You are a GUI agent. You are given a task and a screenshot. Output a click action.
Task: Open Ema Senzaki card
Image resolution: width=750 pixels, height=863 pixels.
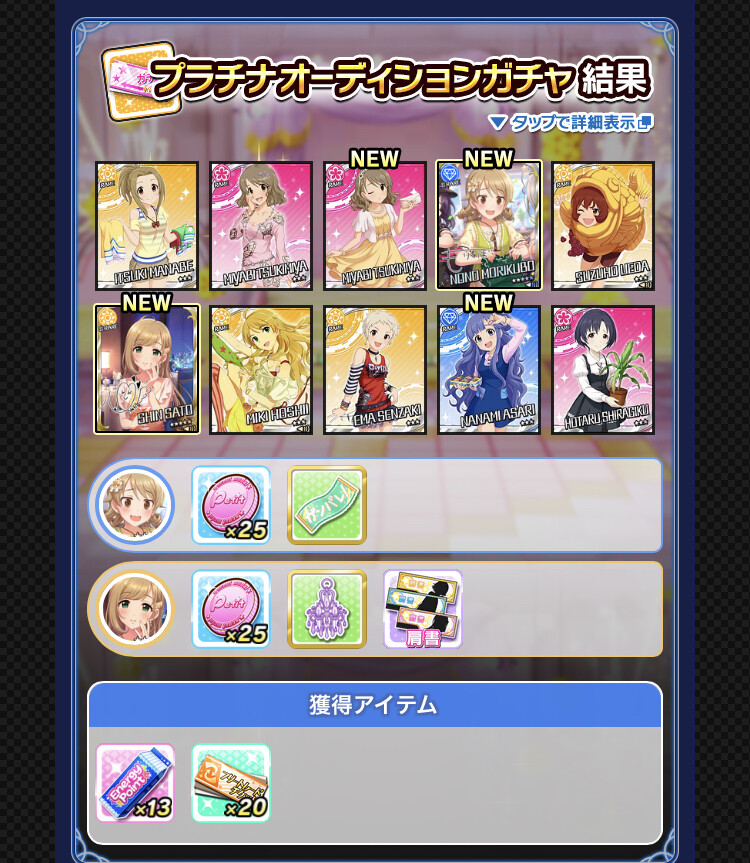pyautogui.click(x=375, y=370)
